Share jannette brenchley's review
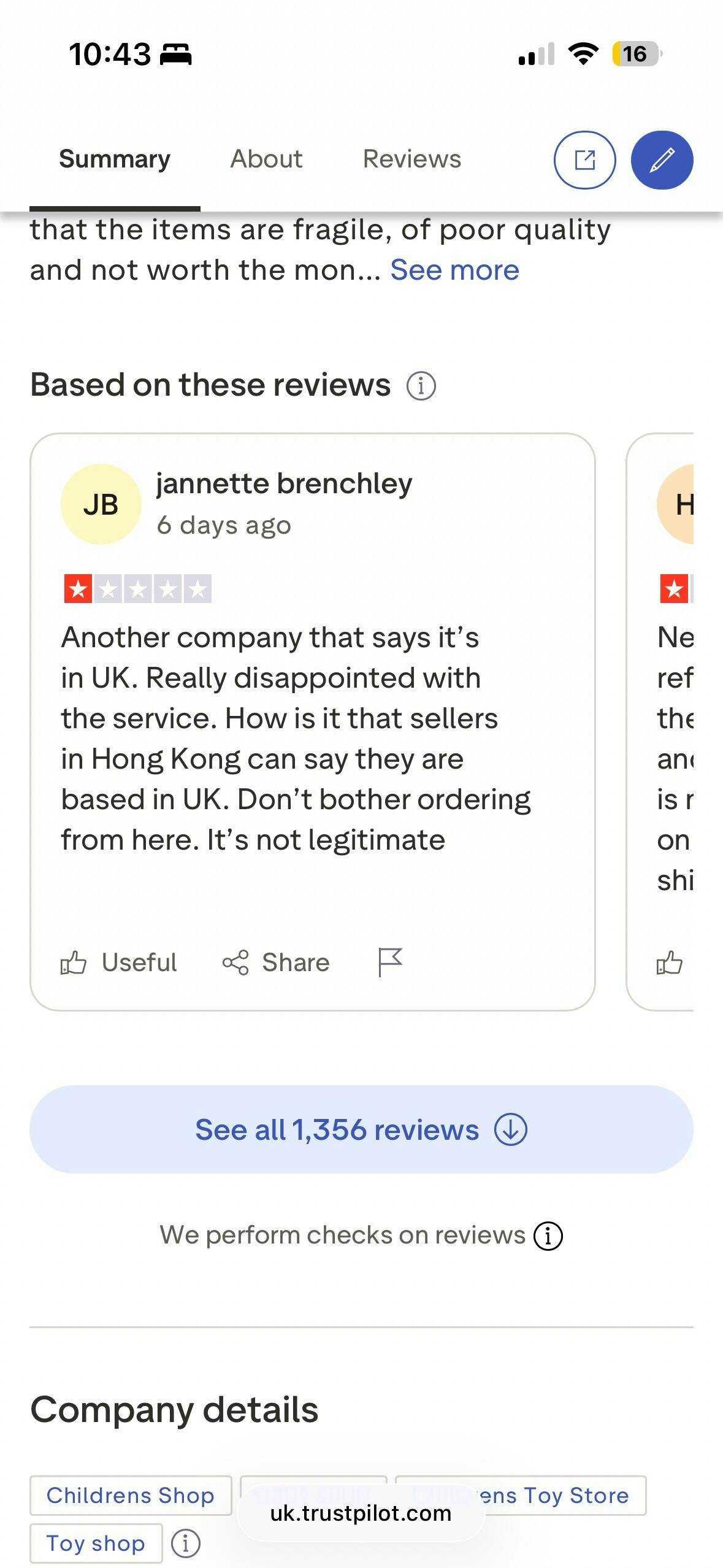This screenshot has width=723, height=1568. pyautogui.click(x=276, y=963)
